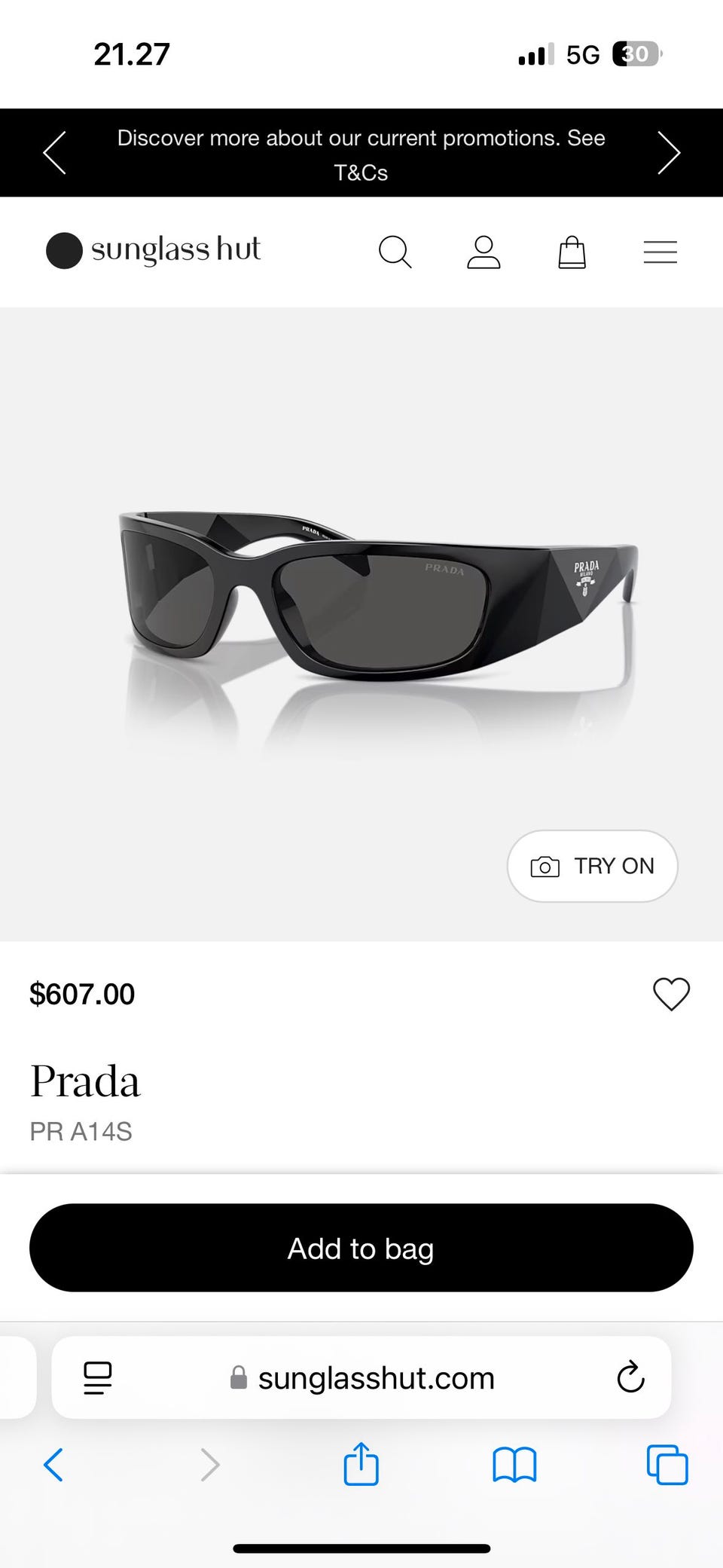Reload the page
The image size is (723, 1568).
click(630, 1378)
